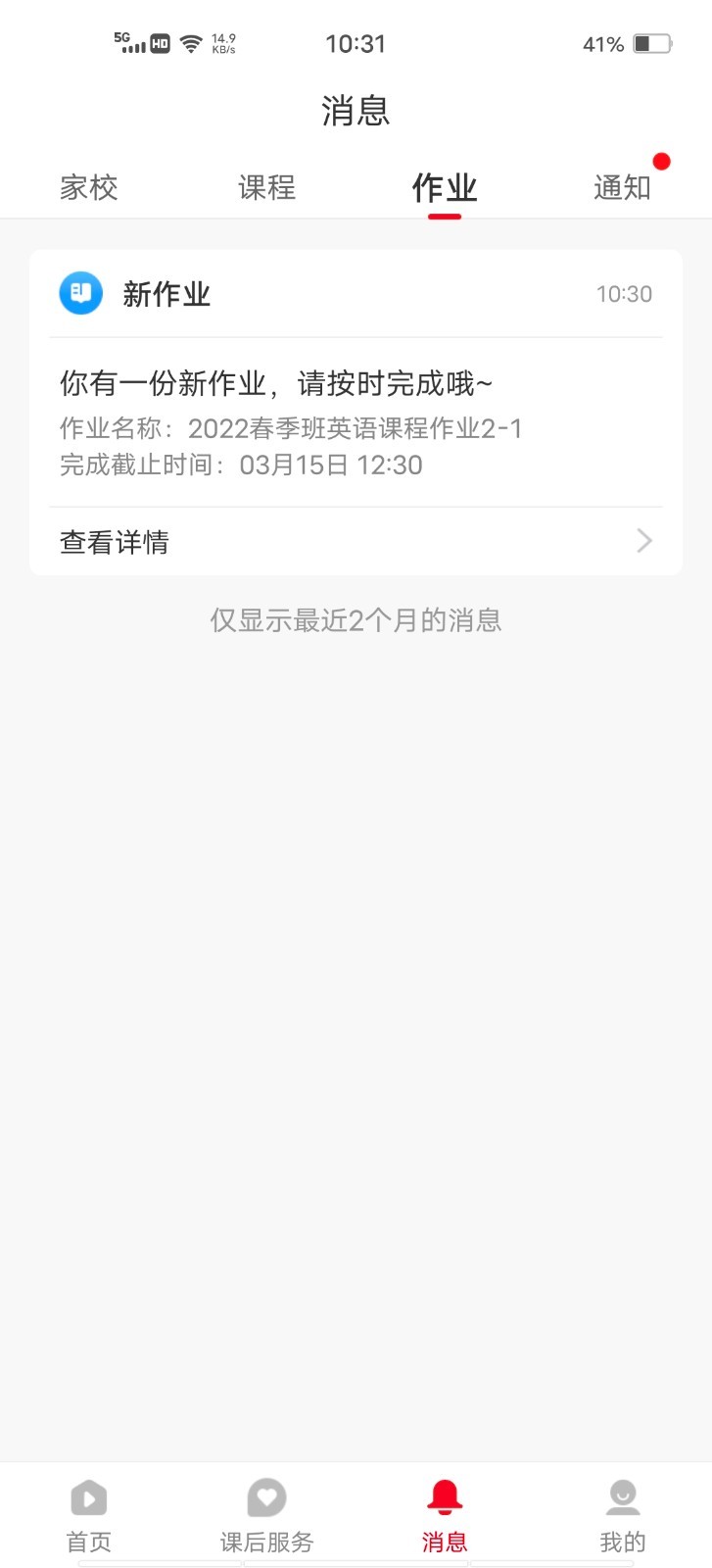Open the 通知 notifications section
The width and height of the screenshot is (712, 1568).
pyautogui.click(x=621, y=187)
